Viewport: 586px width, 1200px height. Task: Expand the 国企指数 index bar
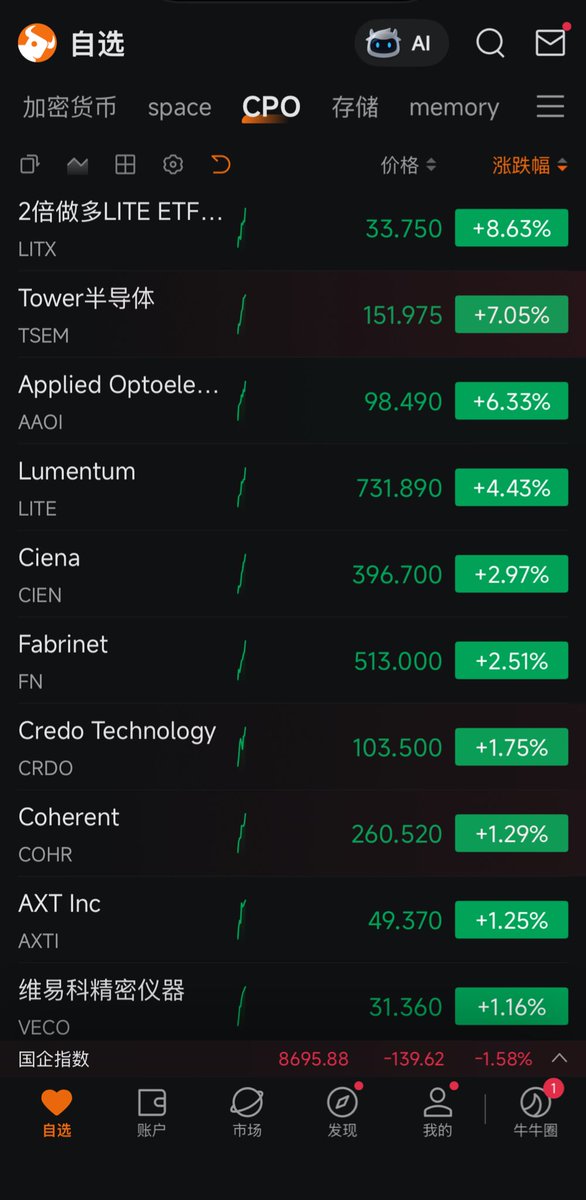293,1058
